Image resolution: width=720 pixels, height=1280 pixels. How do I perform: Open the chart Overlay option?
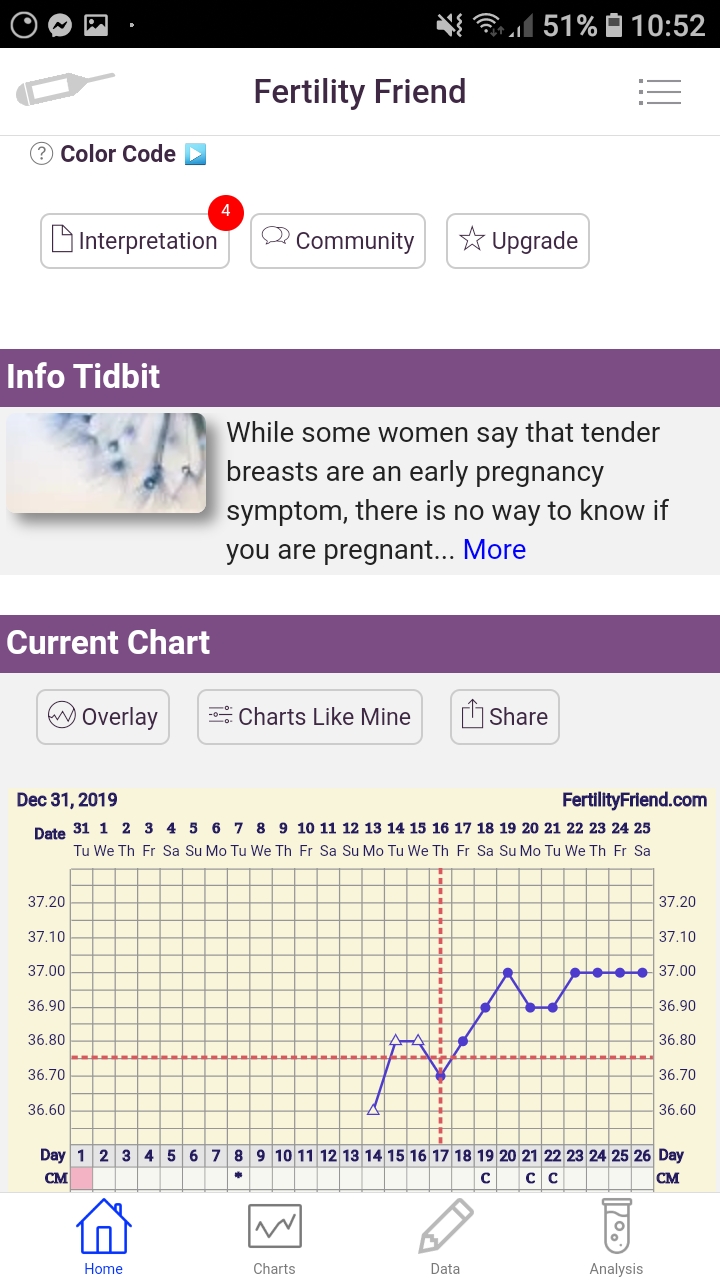point(103,717)
